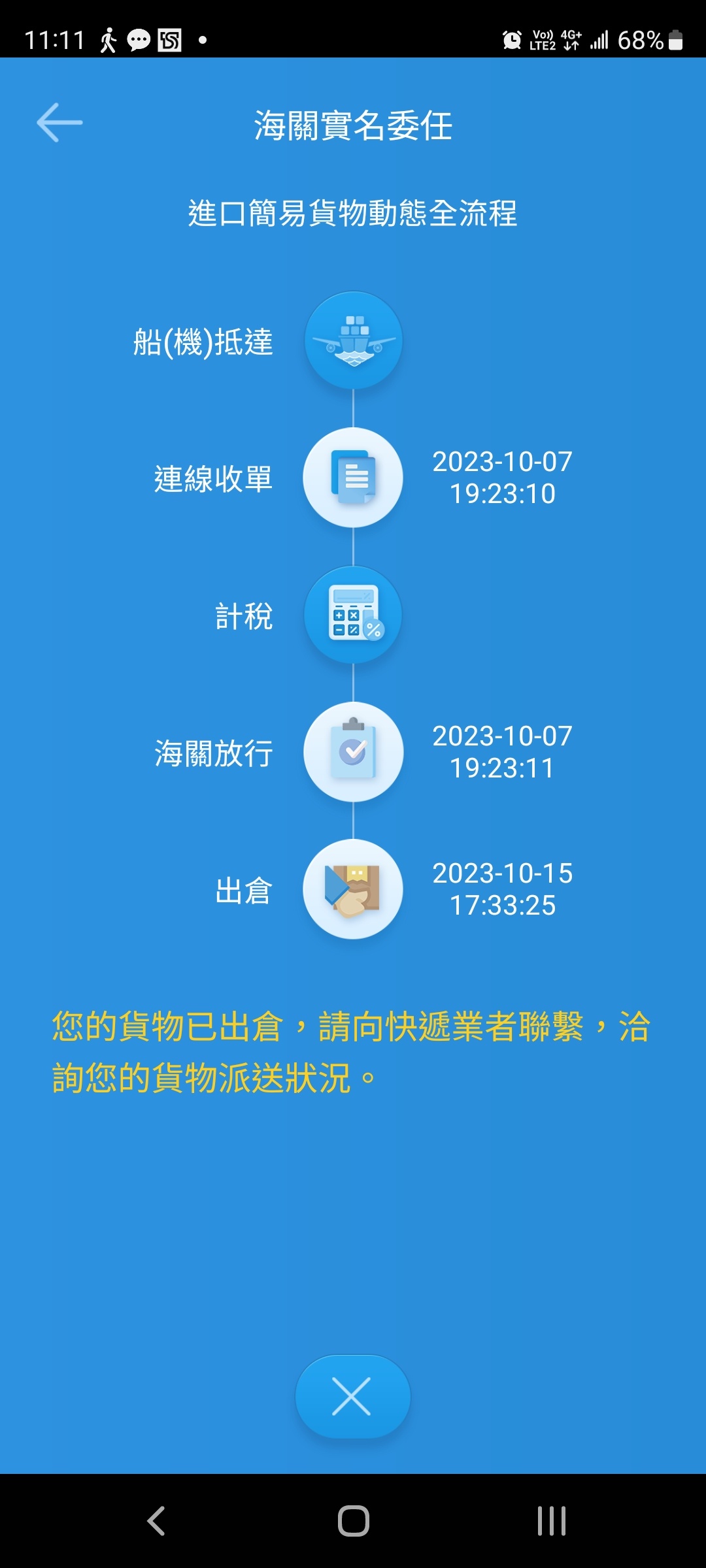
Task: Go back using the top-left arrow
Action: coord(59,122)
